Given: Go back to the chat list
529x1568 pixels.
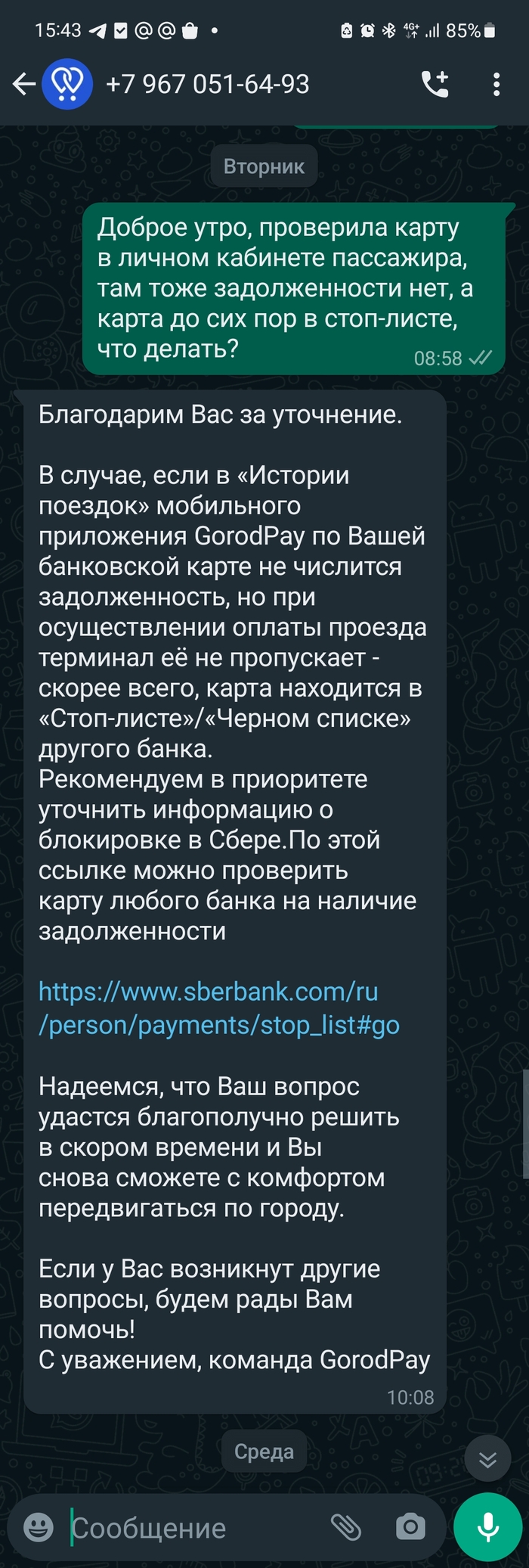Looking at the screenshot, I should pos(24,84).
